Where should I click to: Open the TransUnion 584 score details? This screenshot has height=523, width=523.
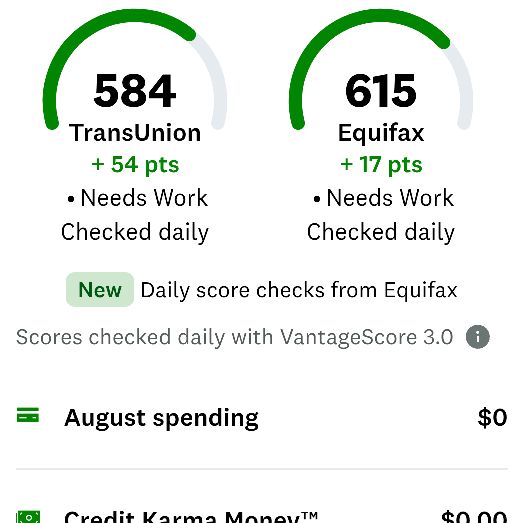[135, 125]
